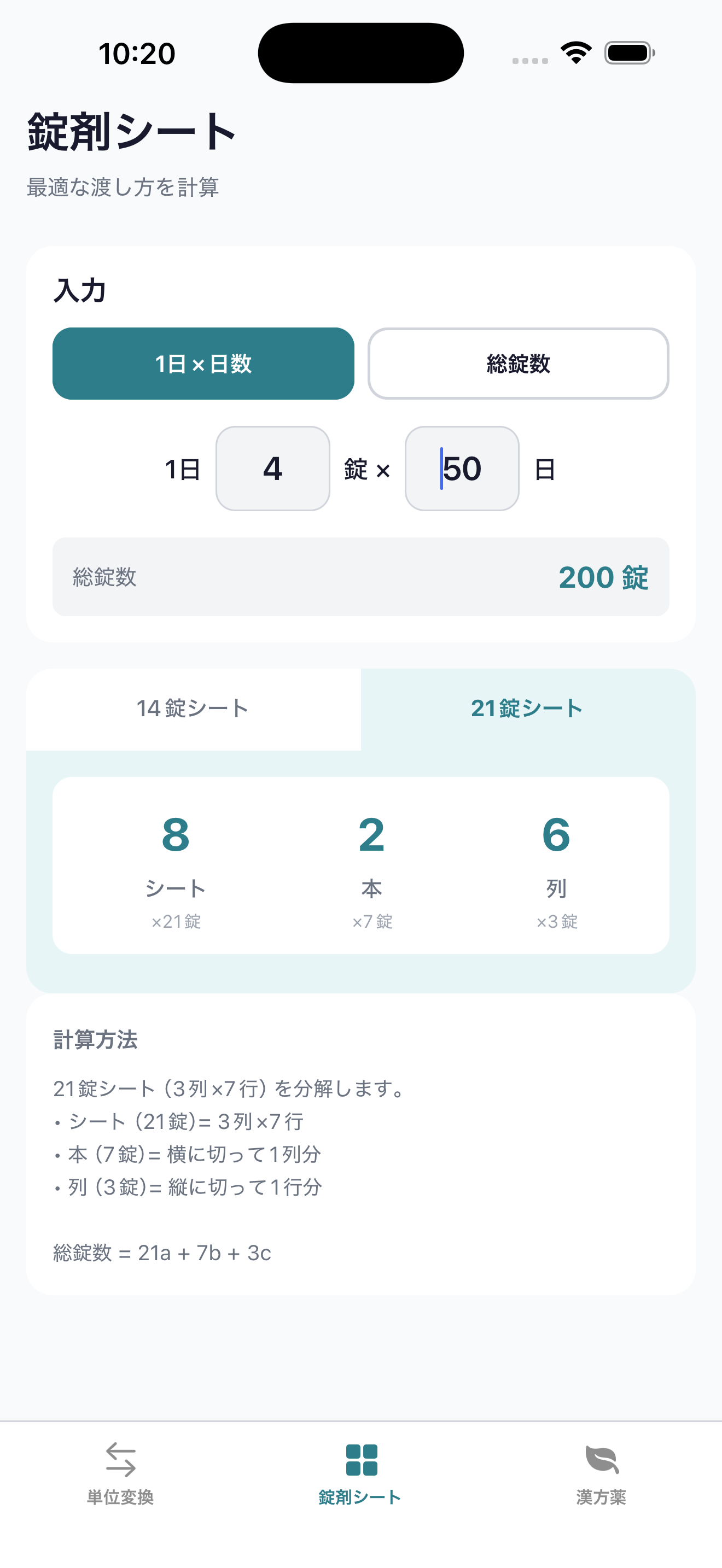The height and width of the screenshot is (1568, 722).
Task: Click the 計算方法 section heading
Action: tap(96, 1040)
